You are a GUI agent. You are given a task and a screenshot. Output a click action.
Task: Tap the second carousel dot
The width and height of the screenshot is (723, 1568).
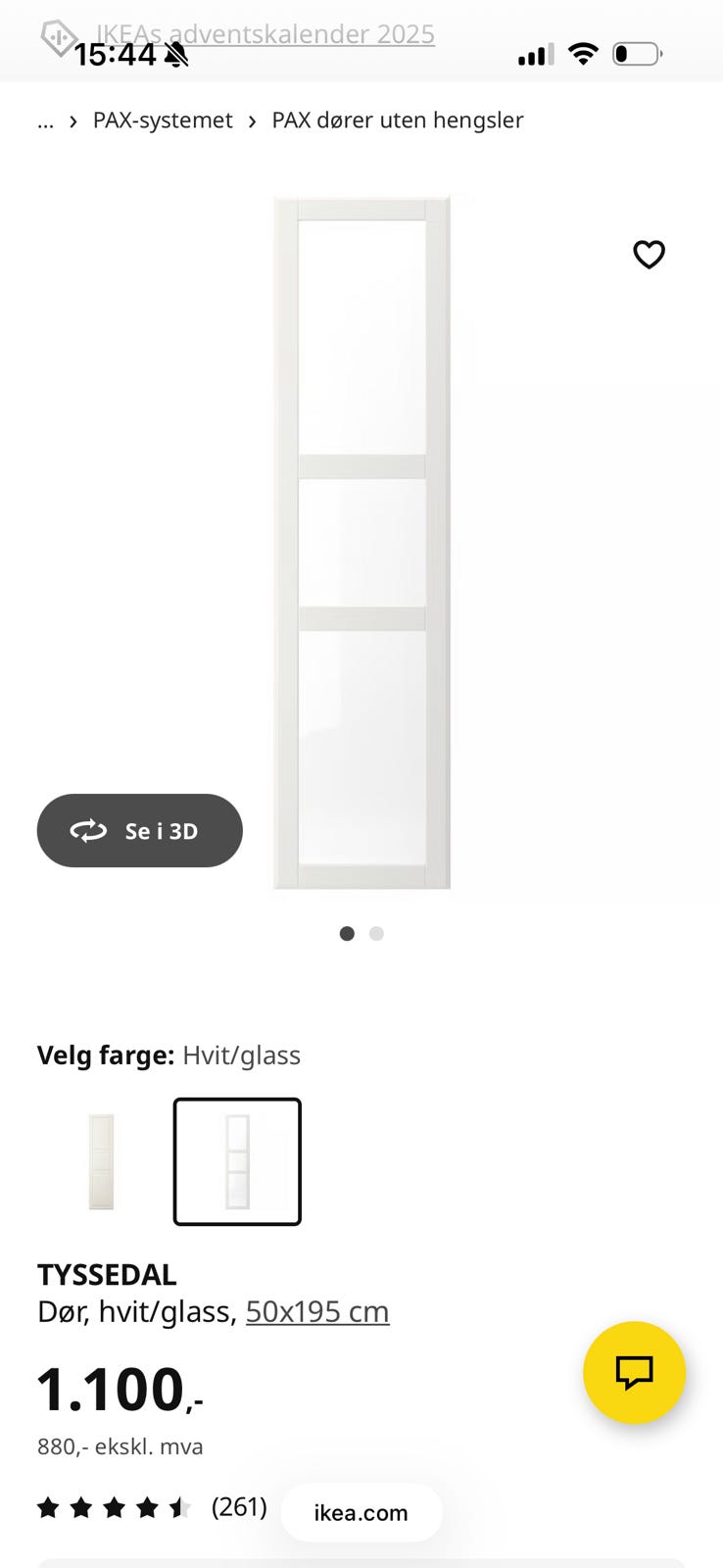376,933
